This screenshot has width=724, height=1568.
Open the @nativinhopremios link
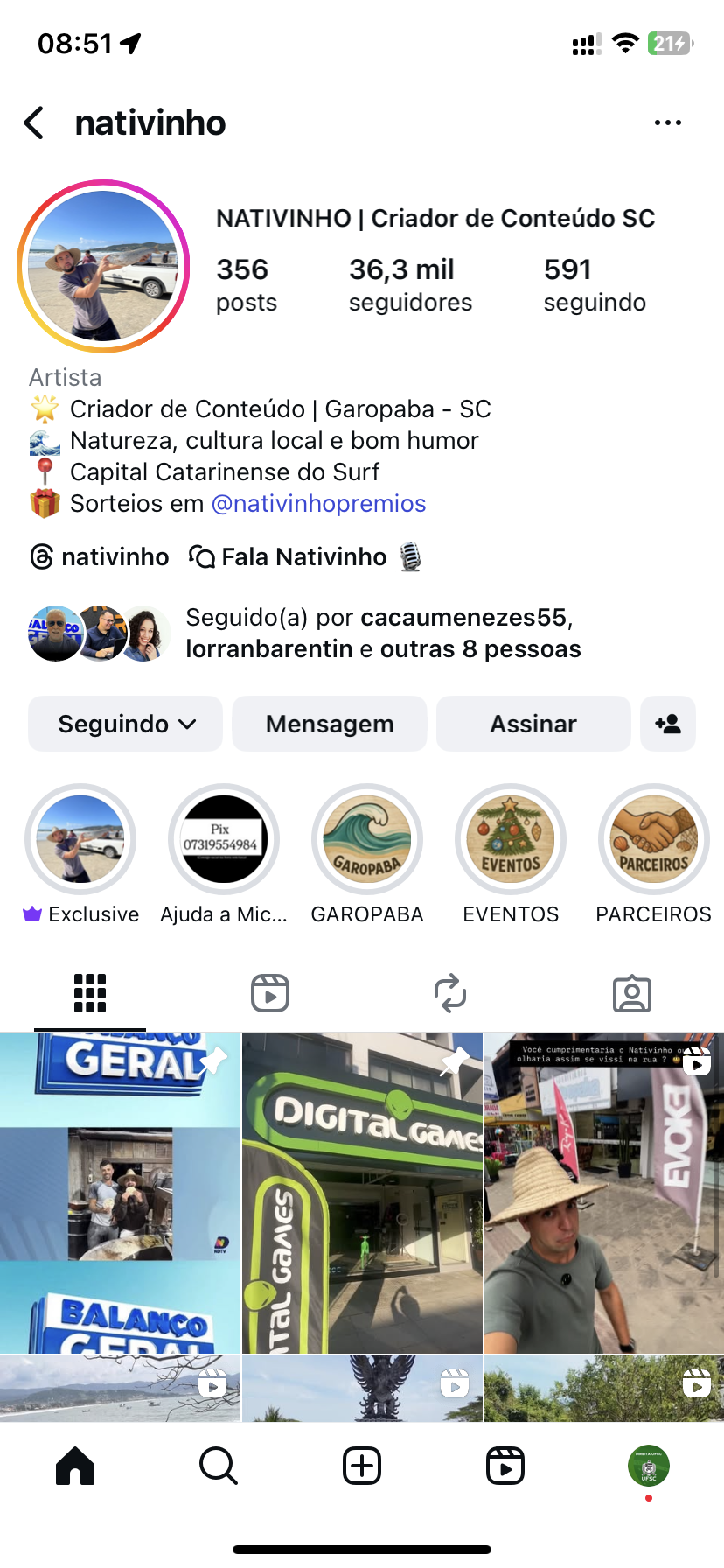point(318,504)
